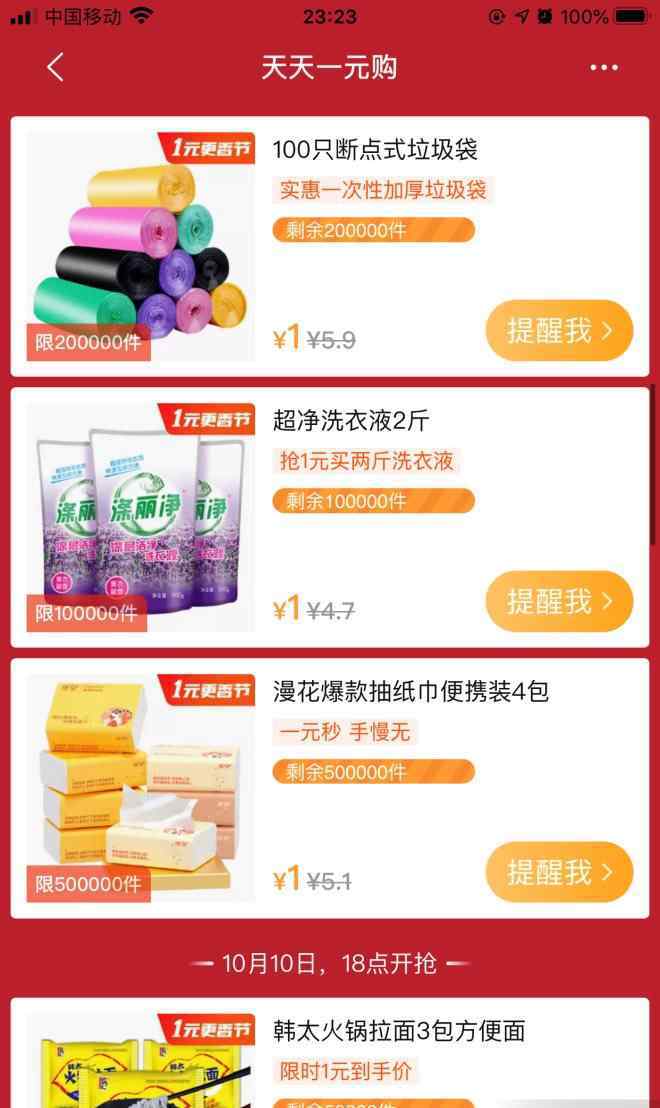Open the garbage bag product image
The width and height of the screenshot is (660, 1108).
140,247
